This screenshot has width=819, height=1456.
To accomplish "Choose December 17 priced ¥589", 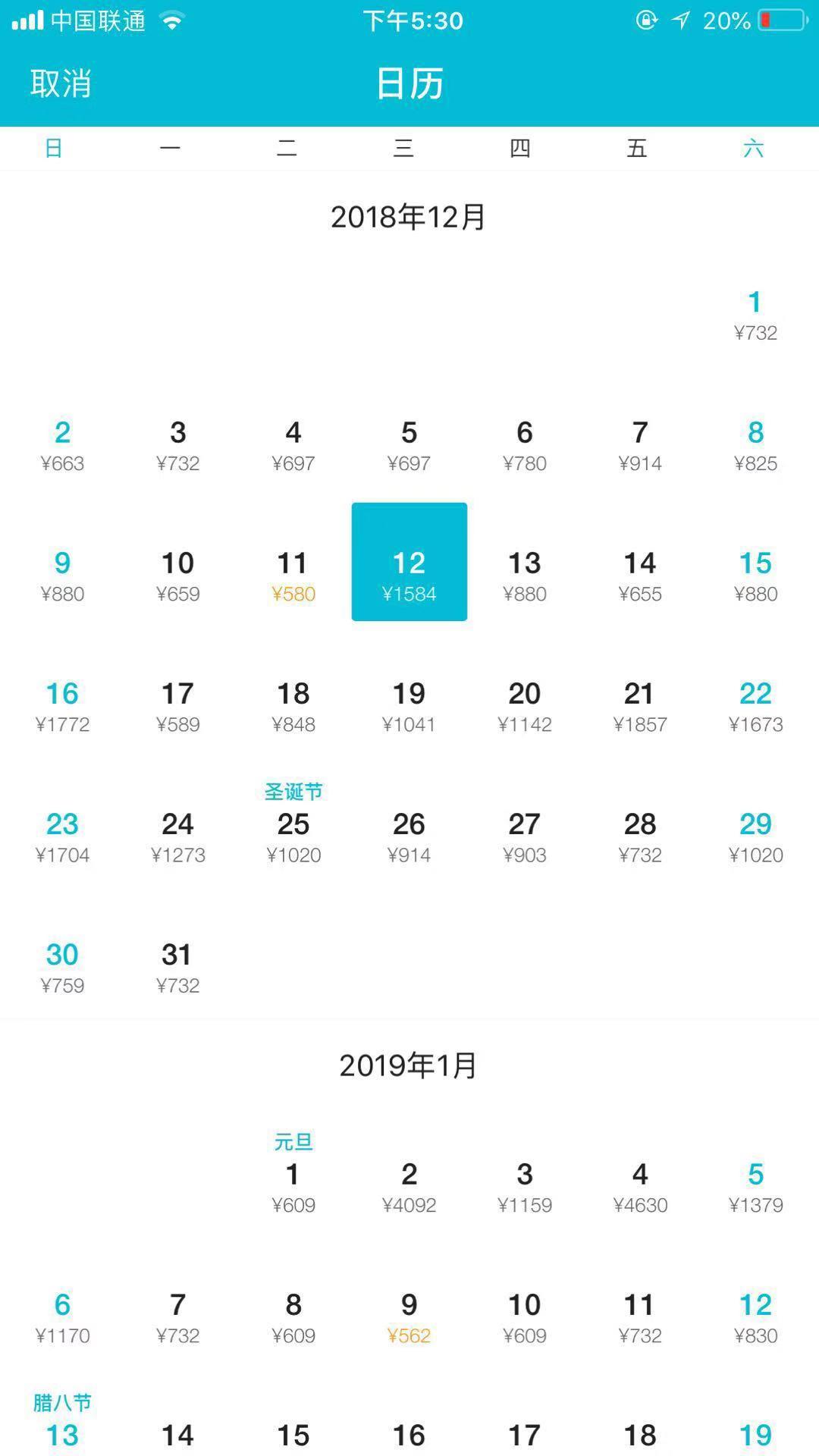I will [177, 706].
